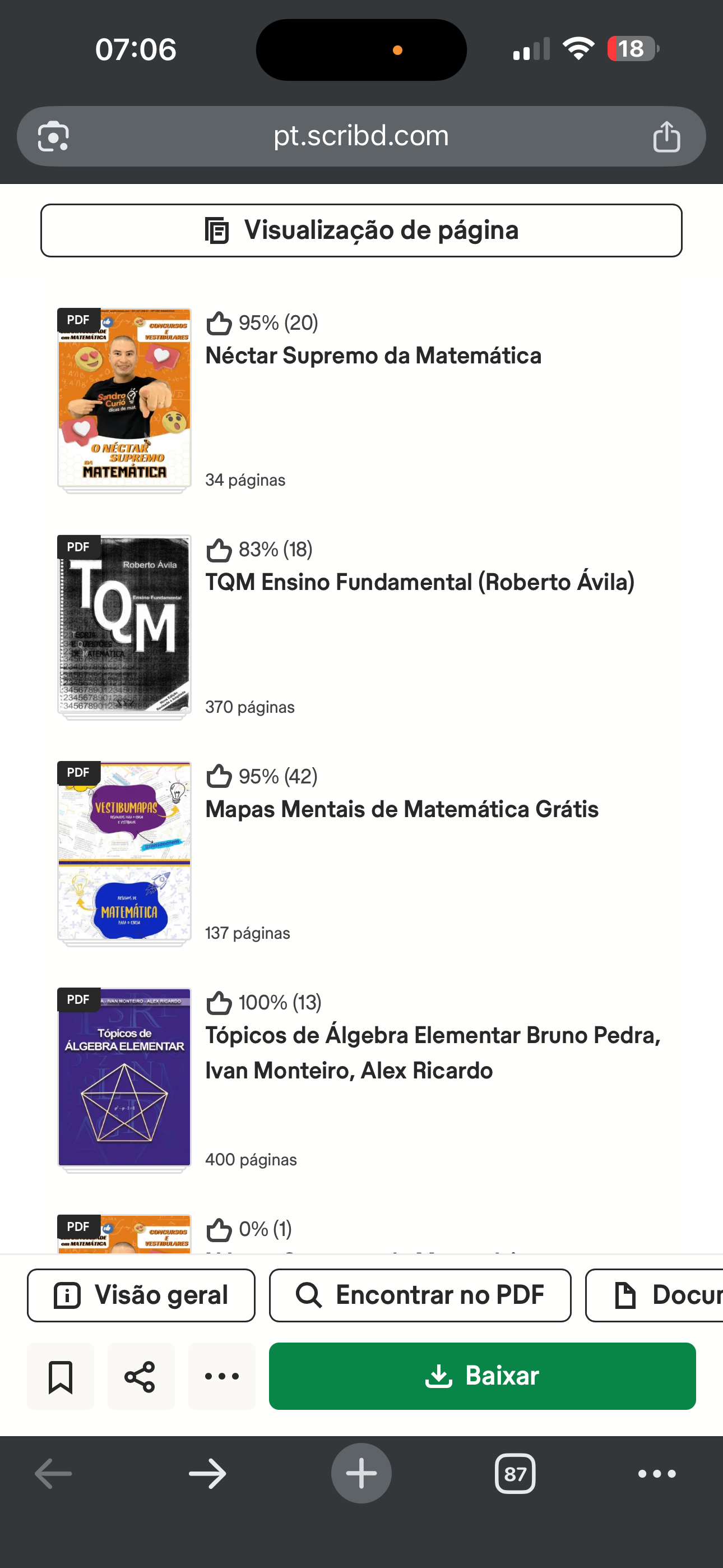The height and width of the screenshot is (1568, 723).
Task: Open Mapas Mentais de Matemática Grátis
Action: click(402, 810)
